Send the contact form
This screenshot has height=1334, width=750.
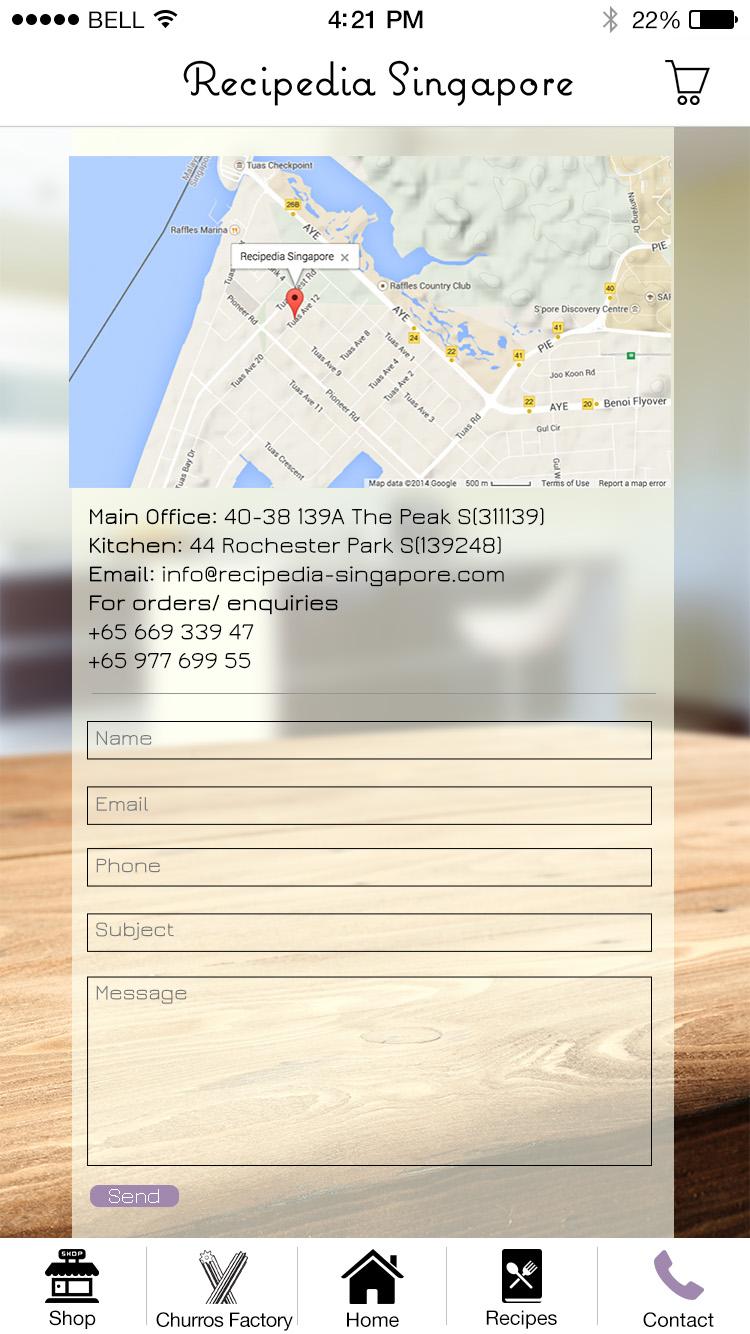(134, 1196)
